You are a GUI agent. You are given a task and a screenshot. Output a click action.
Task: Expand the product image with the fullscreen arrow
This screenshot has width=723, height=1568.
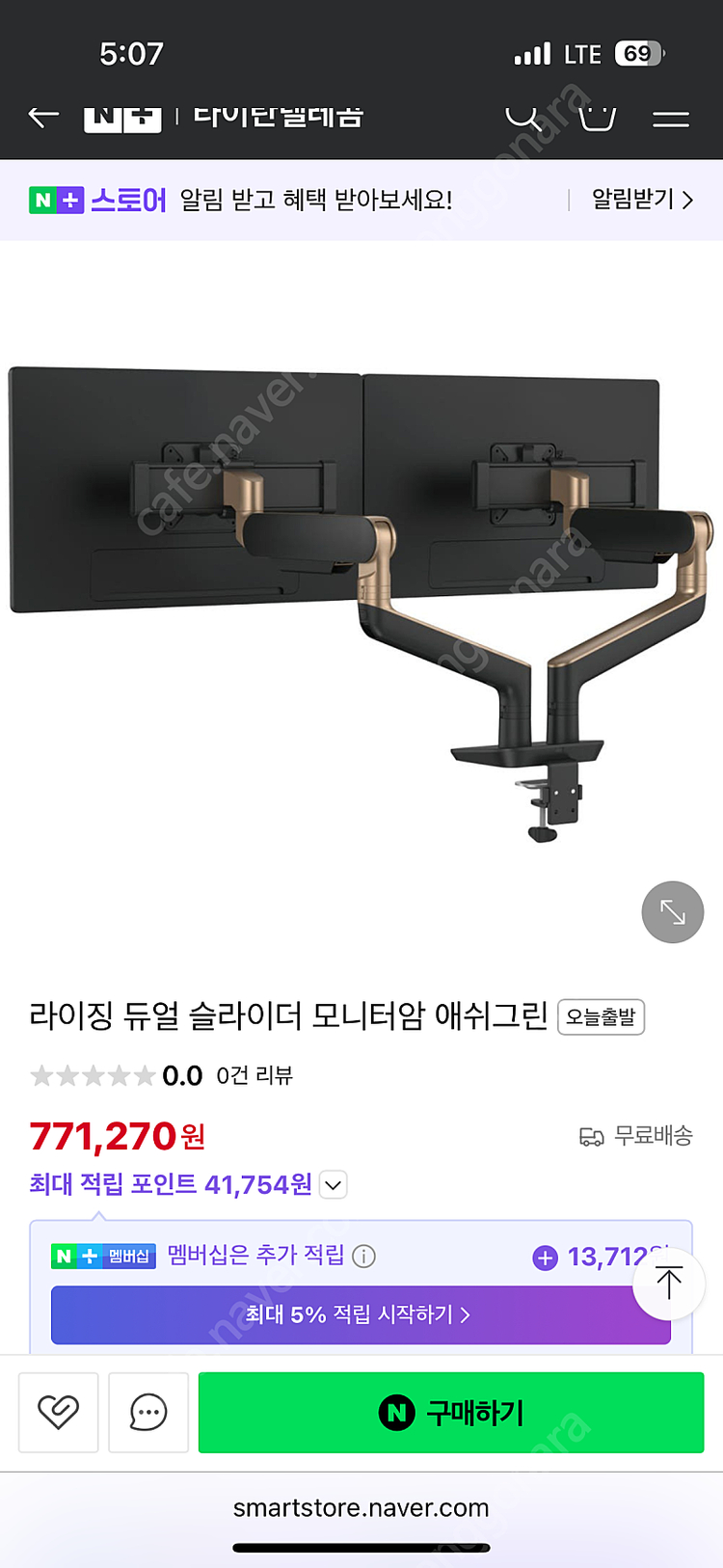click(672, 911)
